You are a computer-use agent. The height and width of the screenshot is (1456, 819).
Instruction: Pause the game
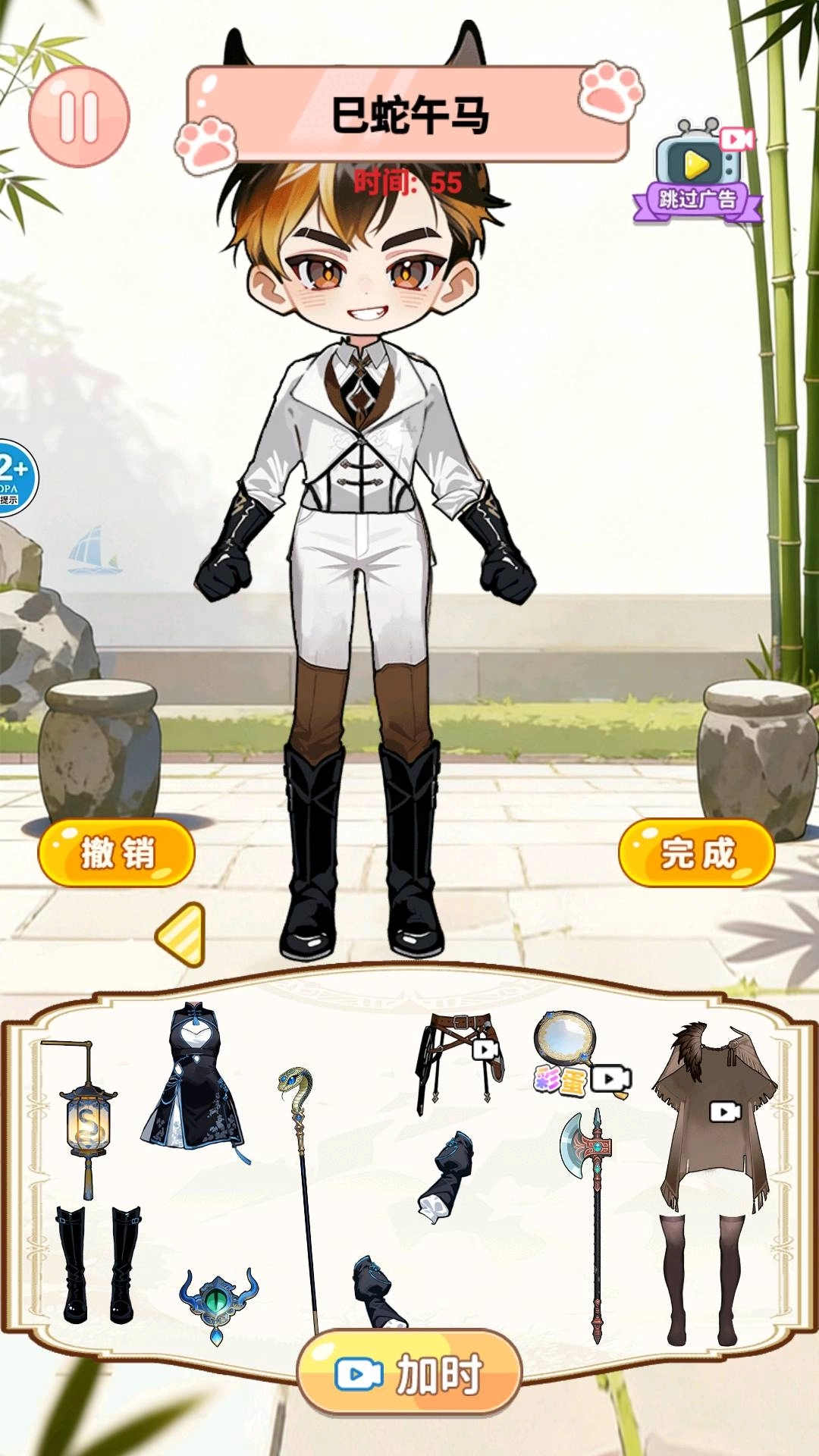tap(79, 116)
